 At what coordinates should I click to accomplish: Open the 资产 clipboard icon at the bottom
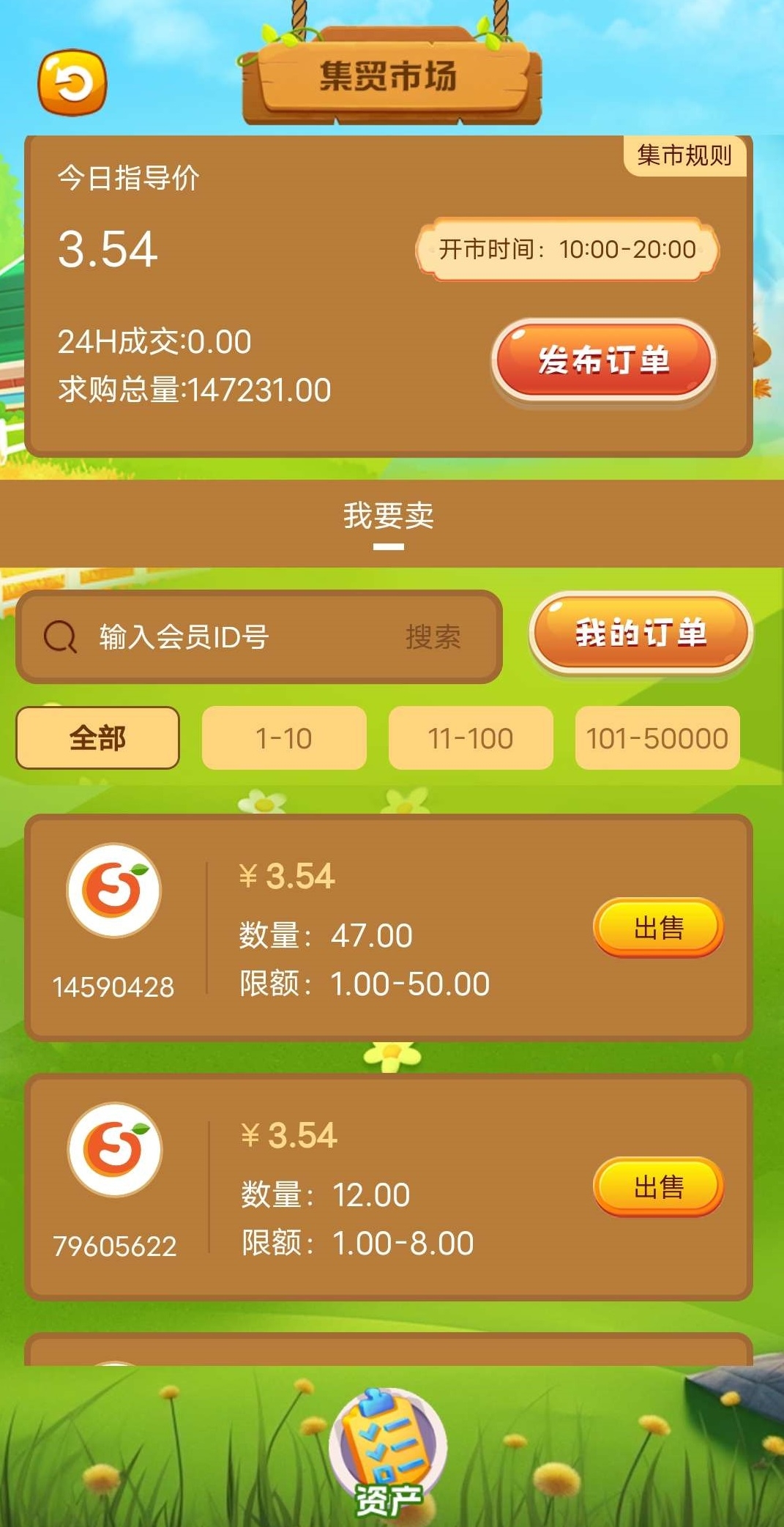389,1446
